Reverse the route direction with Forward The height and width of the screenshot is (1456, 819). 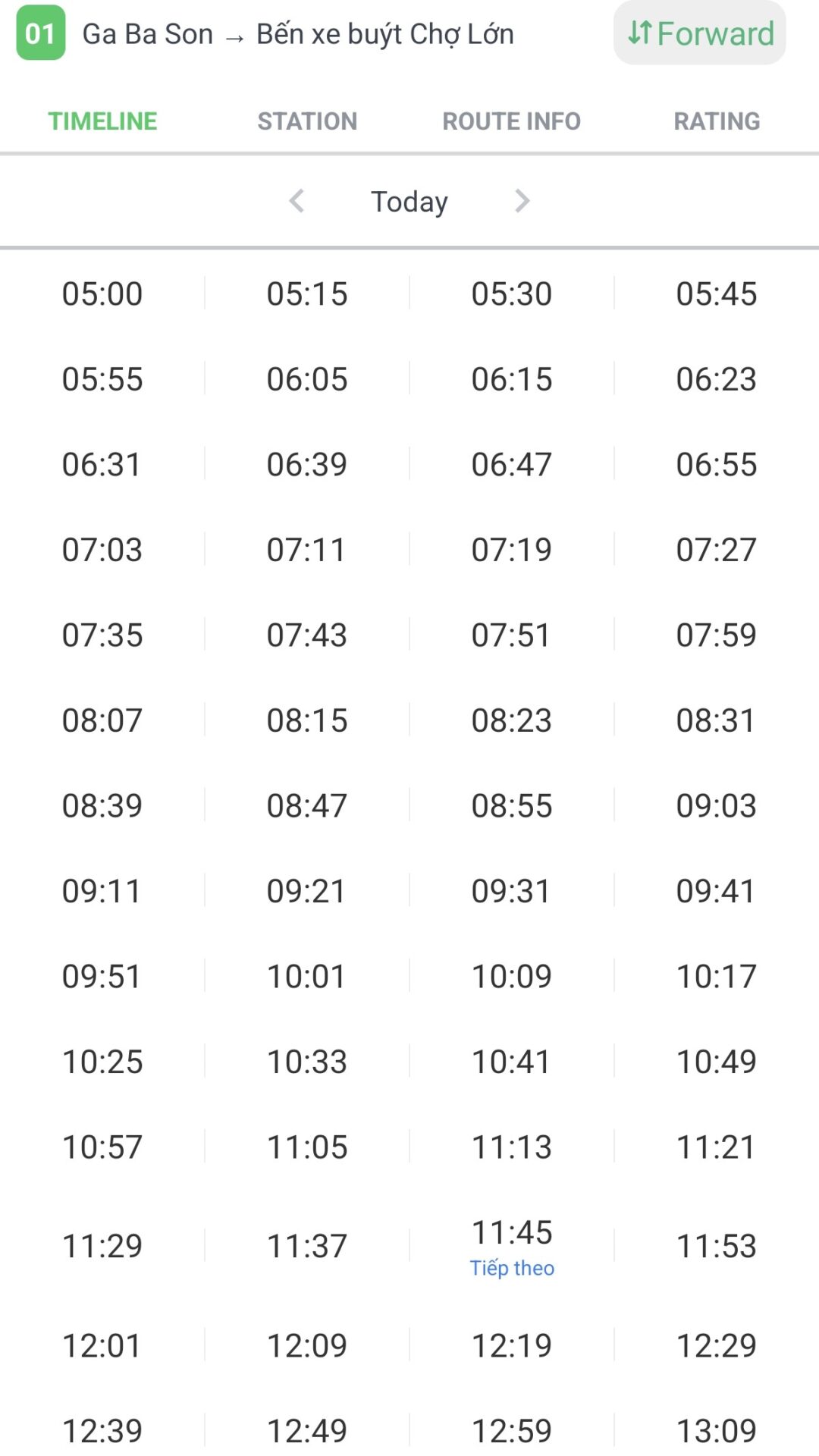tap(699, 33)
